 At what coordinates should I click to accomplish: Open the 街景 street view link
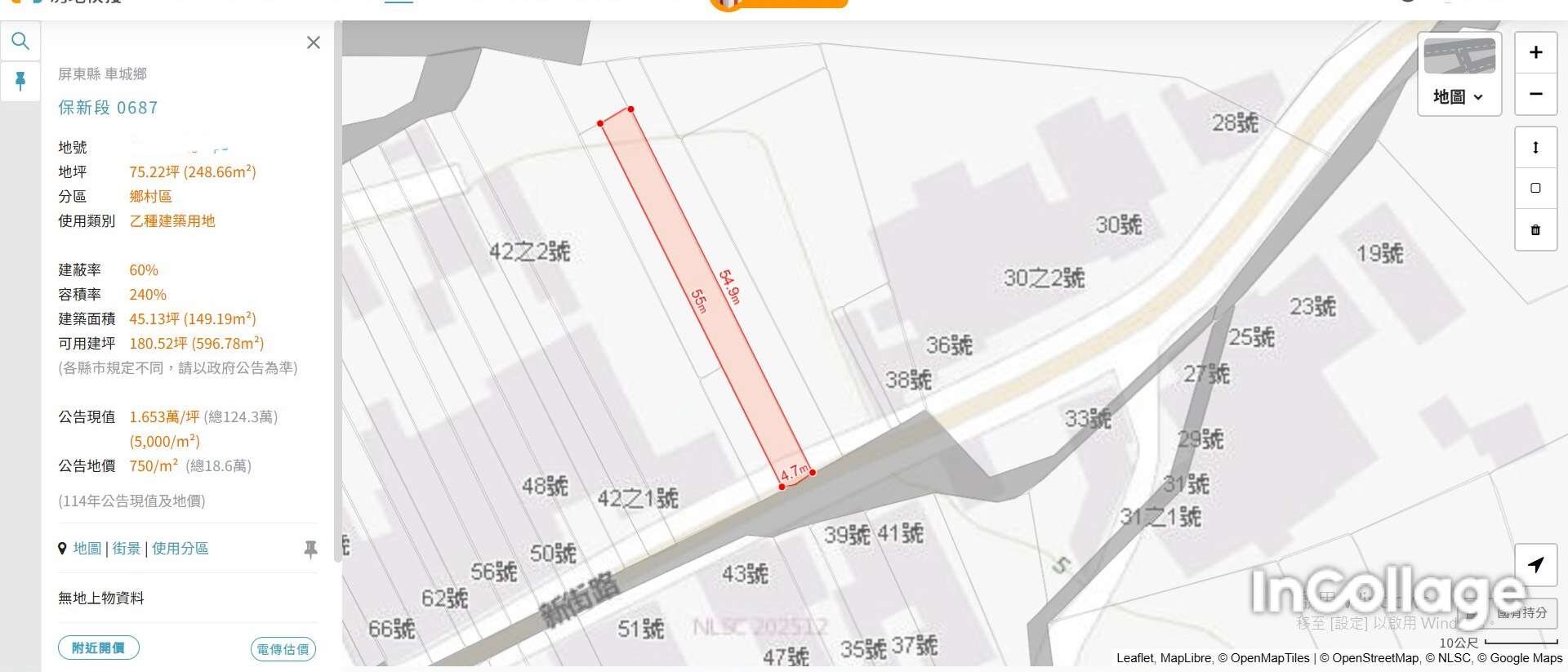tap(127, 549)
